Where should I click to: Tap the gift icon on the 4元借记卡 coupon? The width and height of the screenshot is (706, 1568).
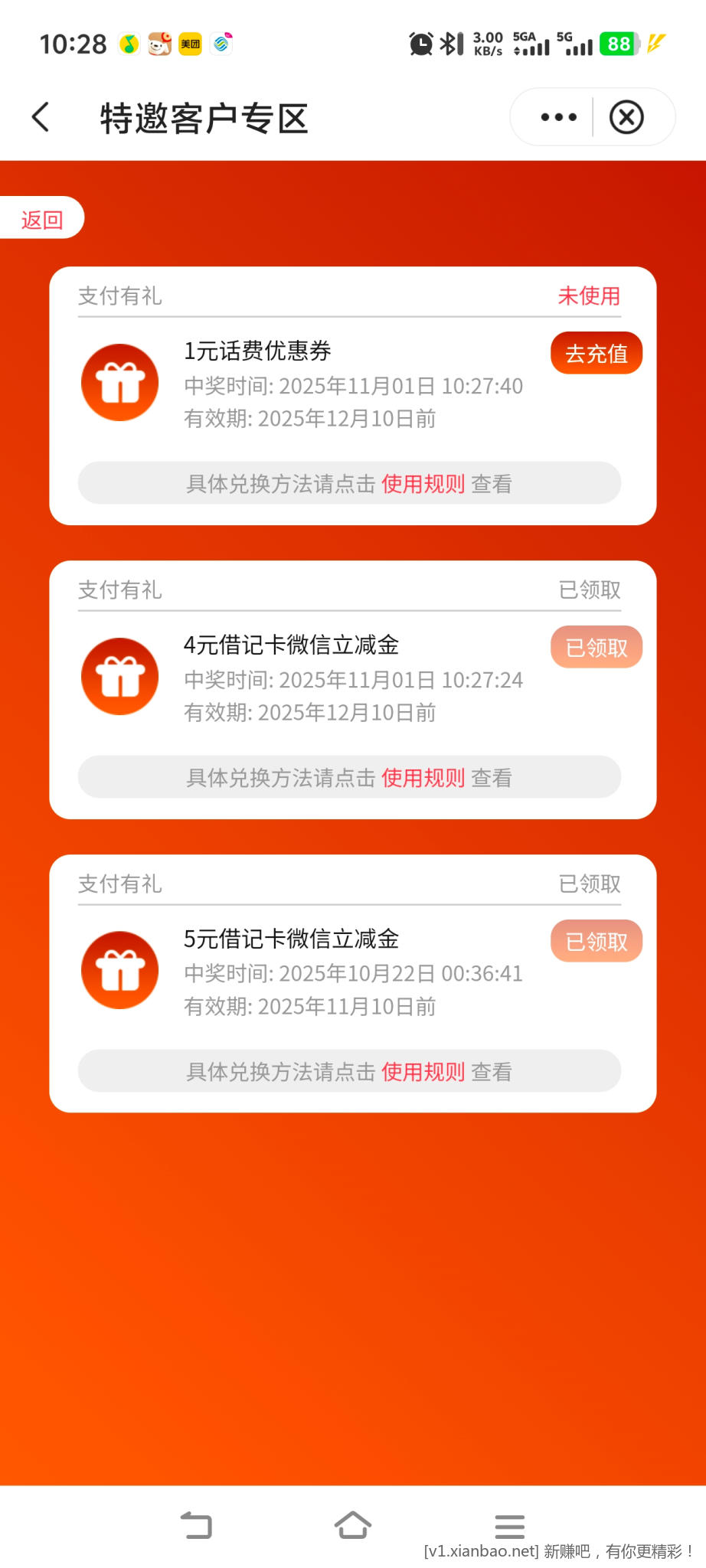[119, 676]
